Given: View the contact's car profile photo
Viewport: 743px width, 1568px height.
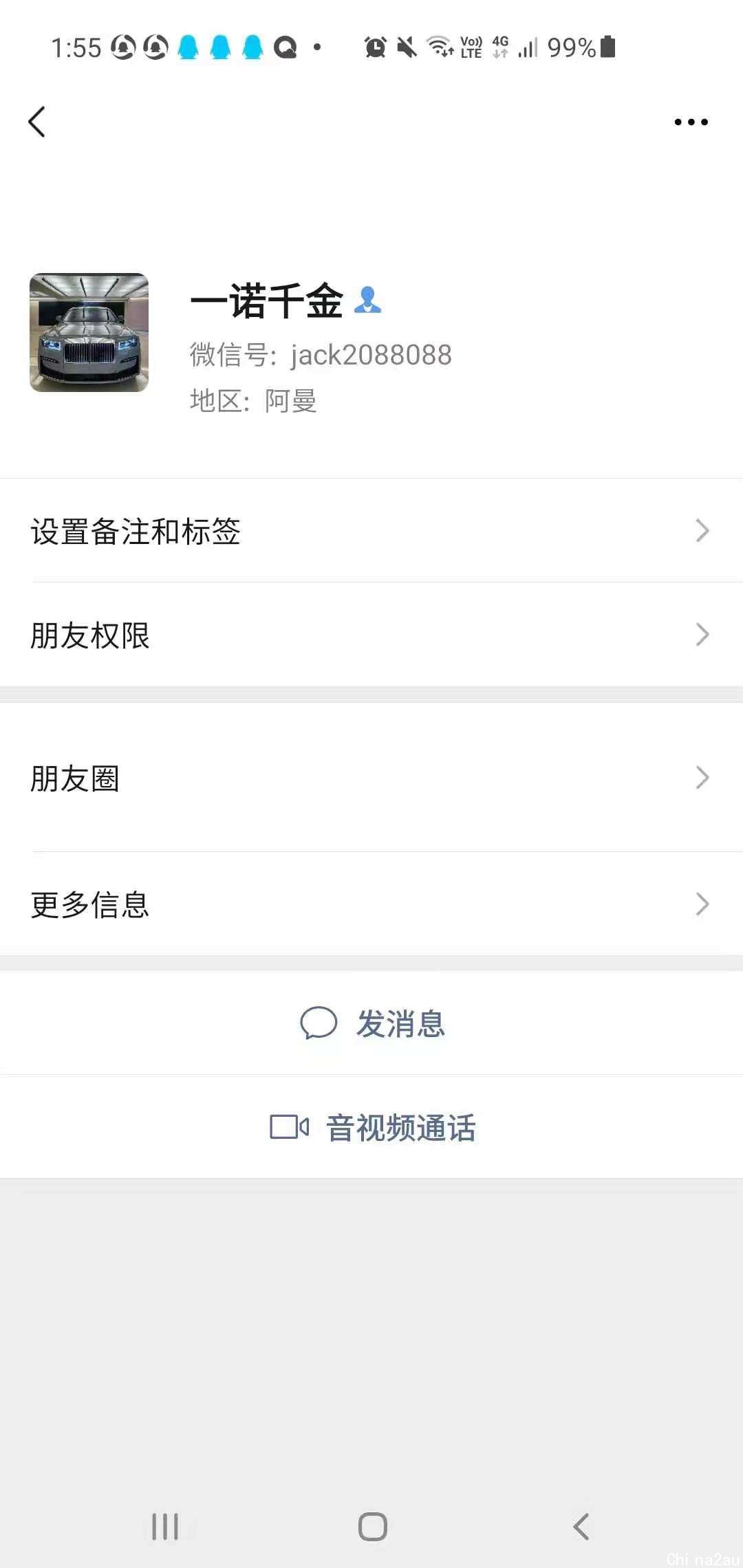Looking at the screenshot, I should pyautogui.click(x=89, y=332).
